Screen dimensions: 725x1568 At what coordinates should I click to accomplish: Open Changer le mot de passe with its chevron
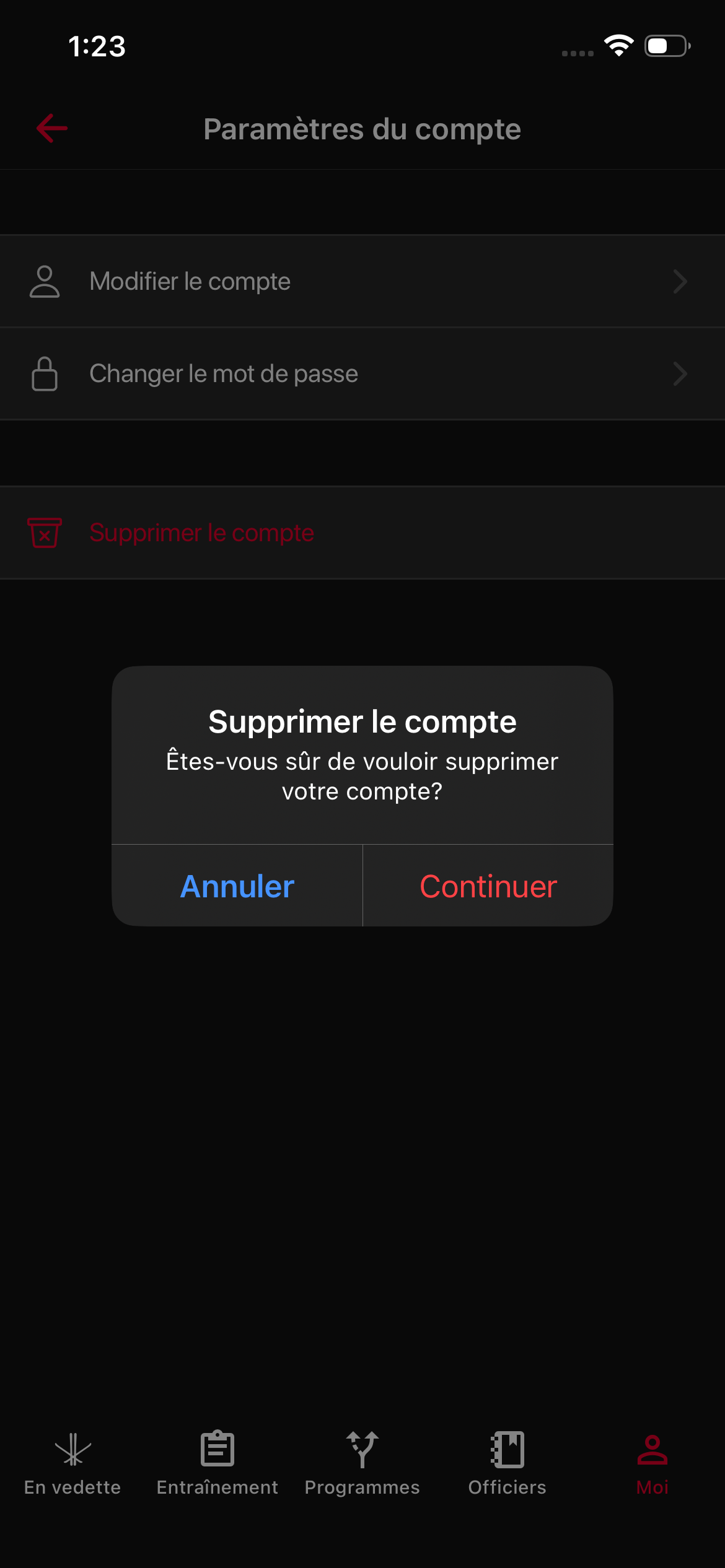click(x=680, y=374)
